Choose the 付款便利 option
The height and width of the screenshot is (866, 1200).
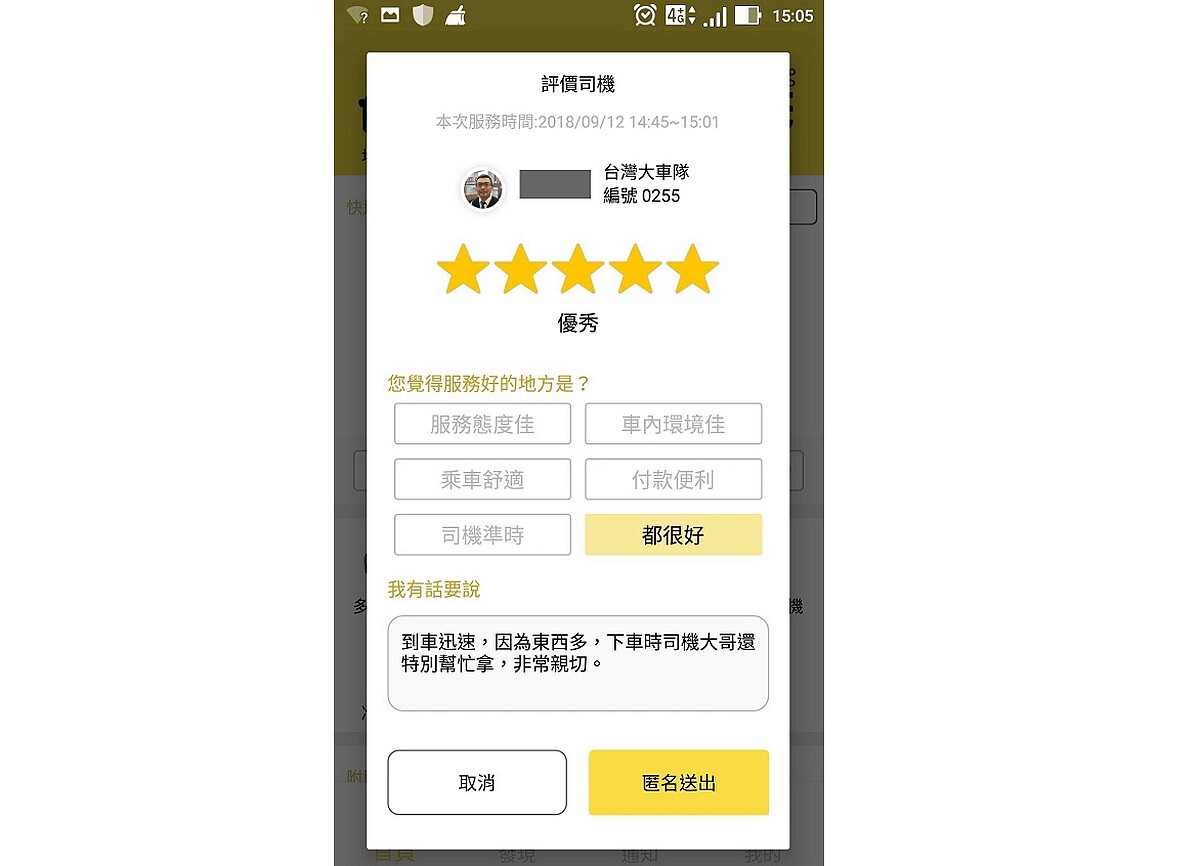673,480
